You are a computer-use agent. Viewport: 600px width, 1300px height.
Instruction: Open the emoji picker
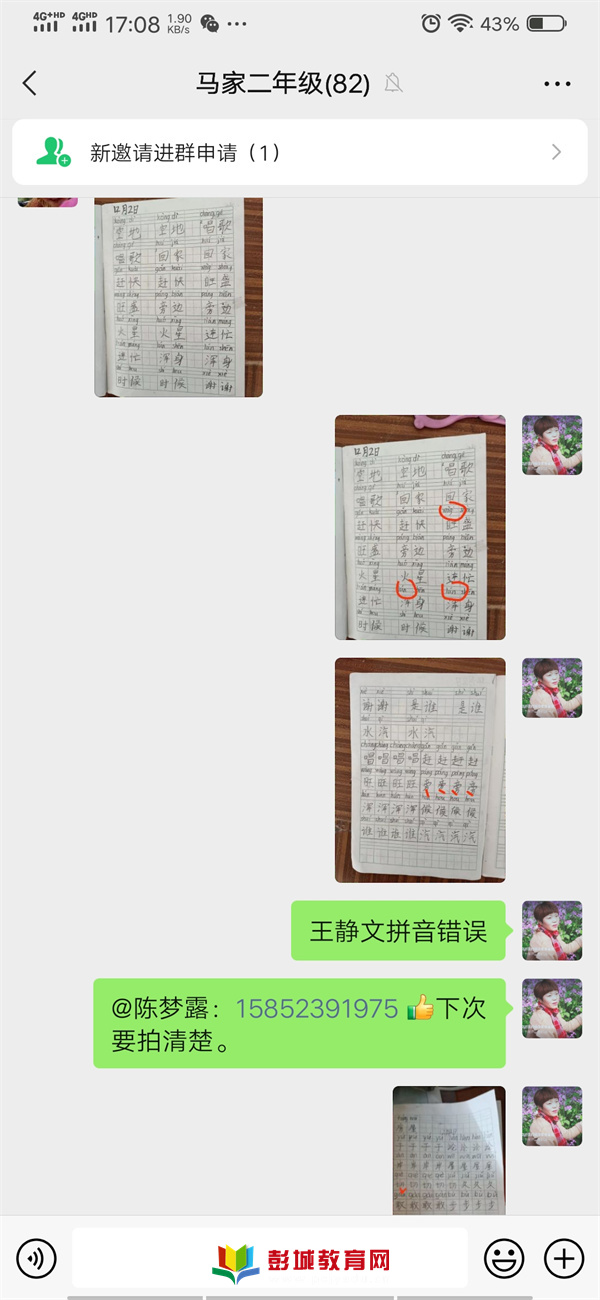(x=504, y=1257)
